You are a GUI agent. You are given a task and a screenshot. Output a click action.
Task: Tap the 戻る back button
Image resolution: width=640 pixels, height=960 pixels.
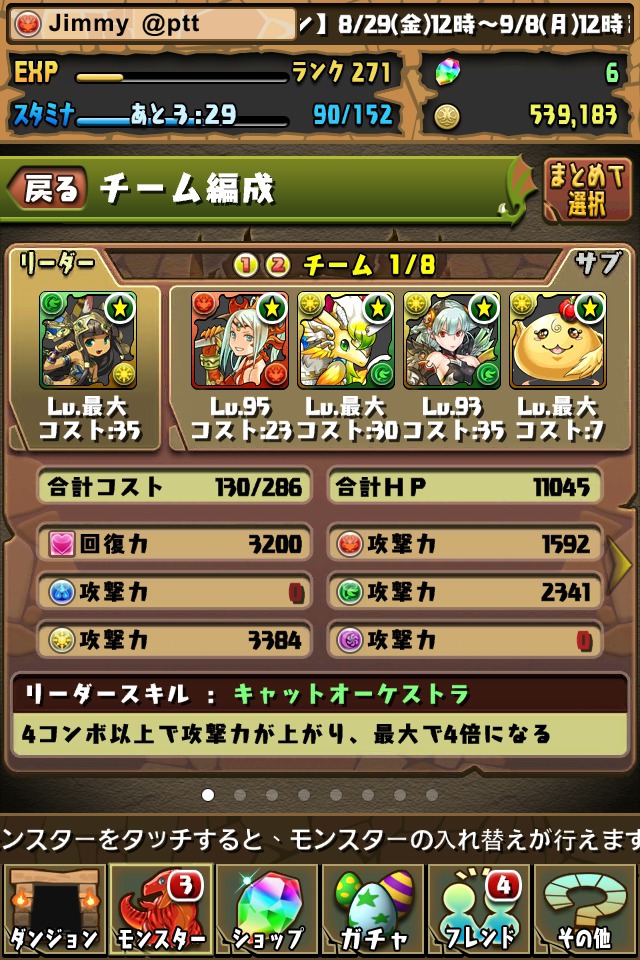point(50,189)
